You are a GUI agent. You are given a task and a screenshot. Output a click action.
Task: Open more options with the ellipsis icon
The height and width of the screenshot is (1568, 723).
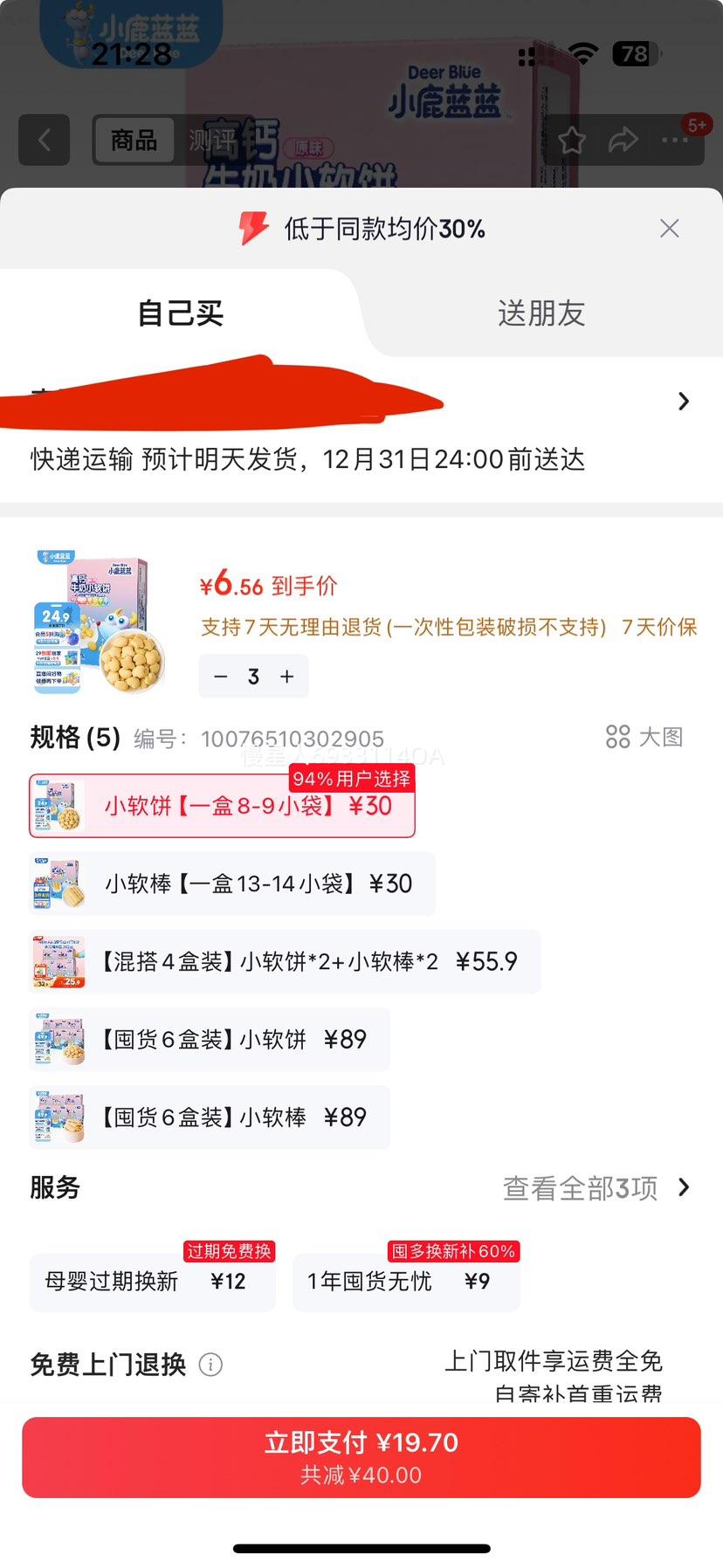[x=674, y=140]
